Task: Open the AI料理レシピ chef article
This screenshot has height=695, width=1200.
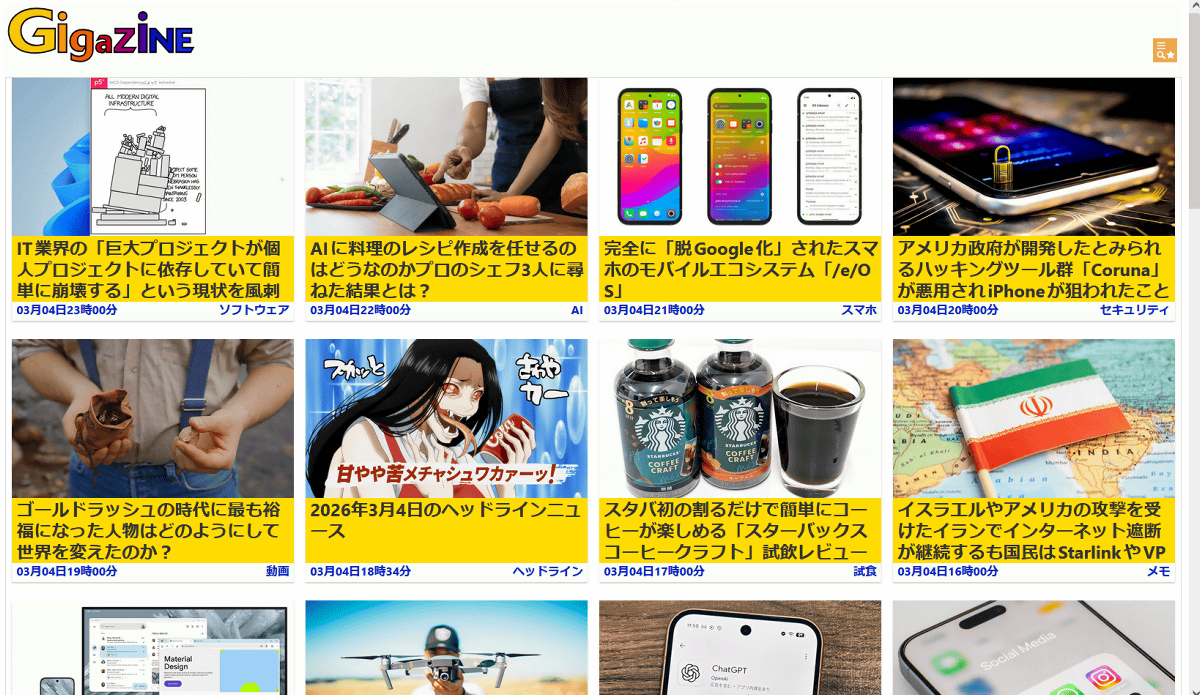Action: [446, 269]
